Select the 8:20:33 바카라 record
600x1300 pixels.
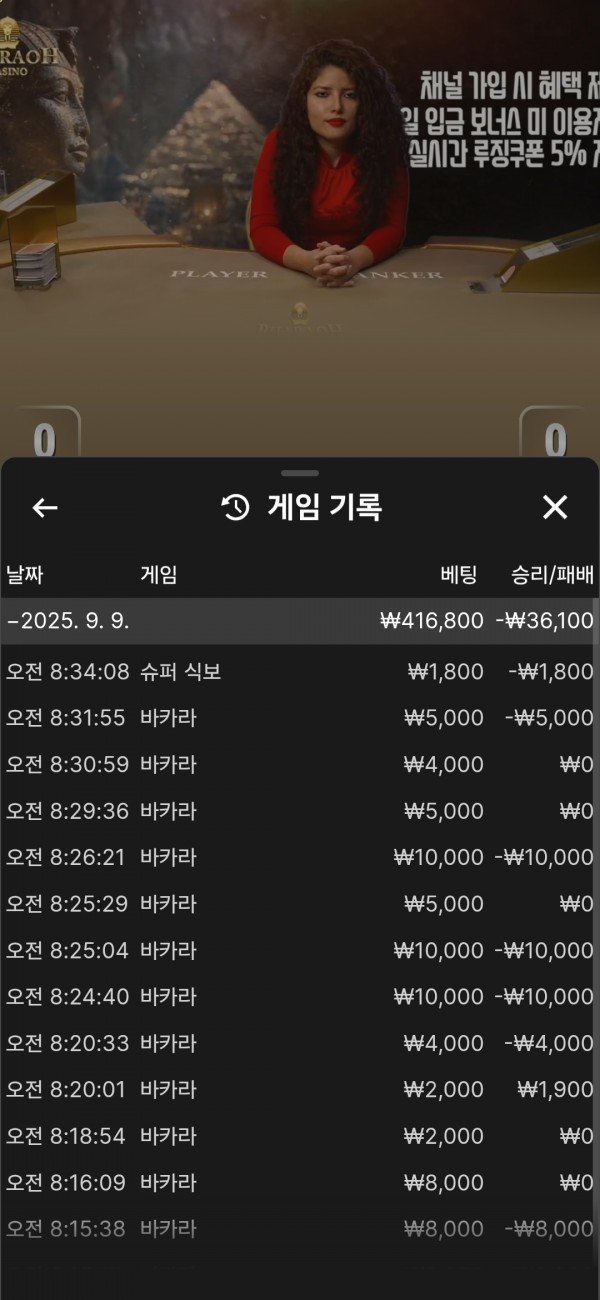(299, 1043)
